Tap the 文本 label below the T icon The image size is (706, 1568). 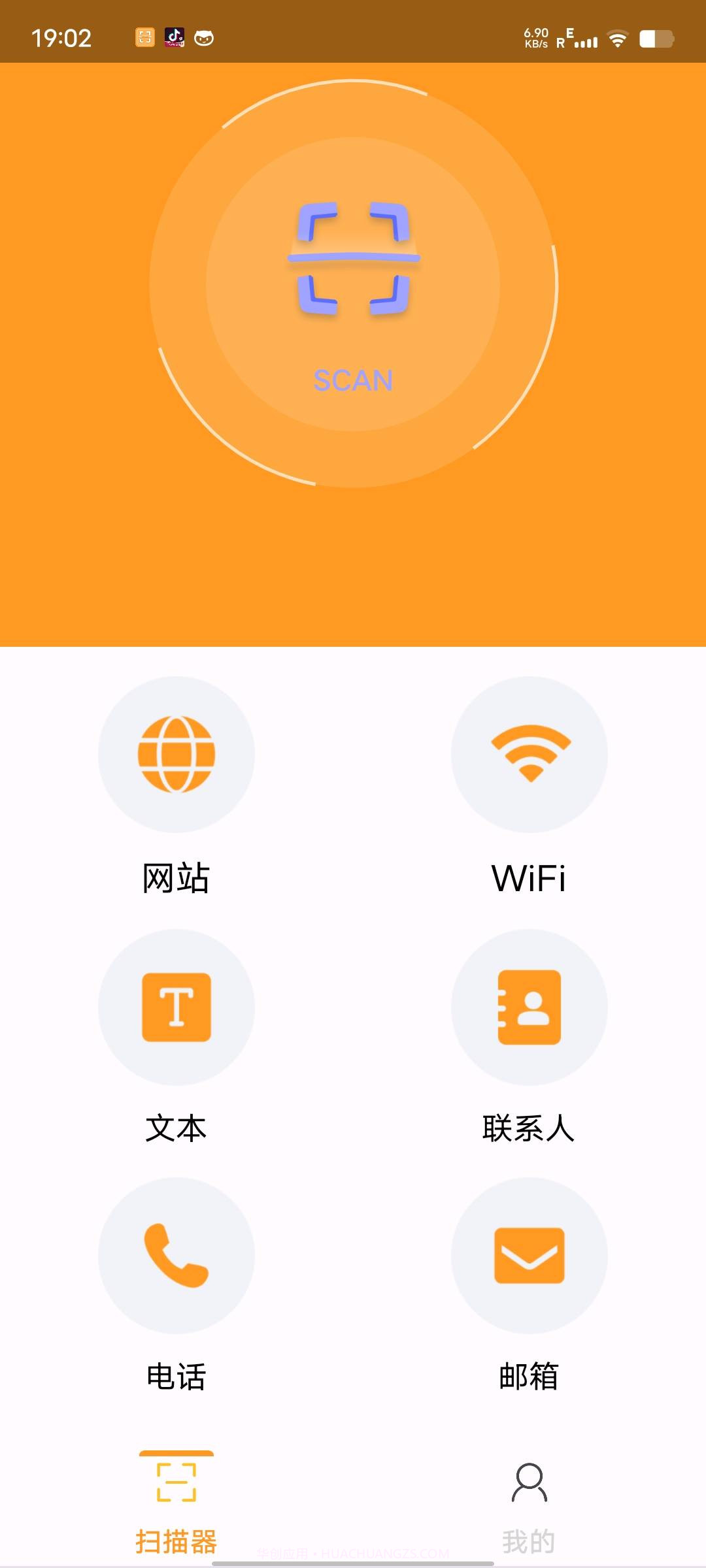tap(176, 1128)
